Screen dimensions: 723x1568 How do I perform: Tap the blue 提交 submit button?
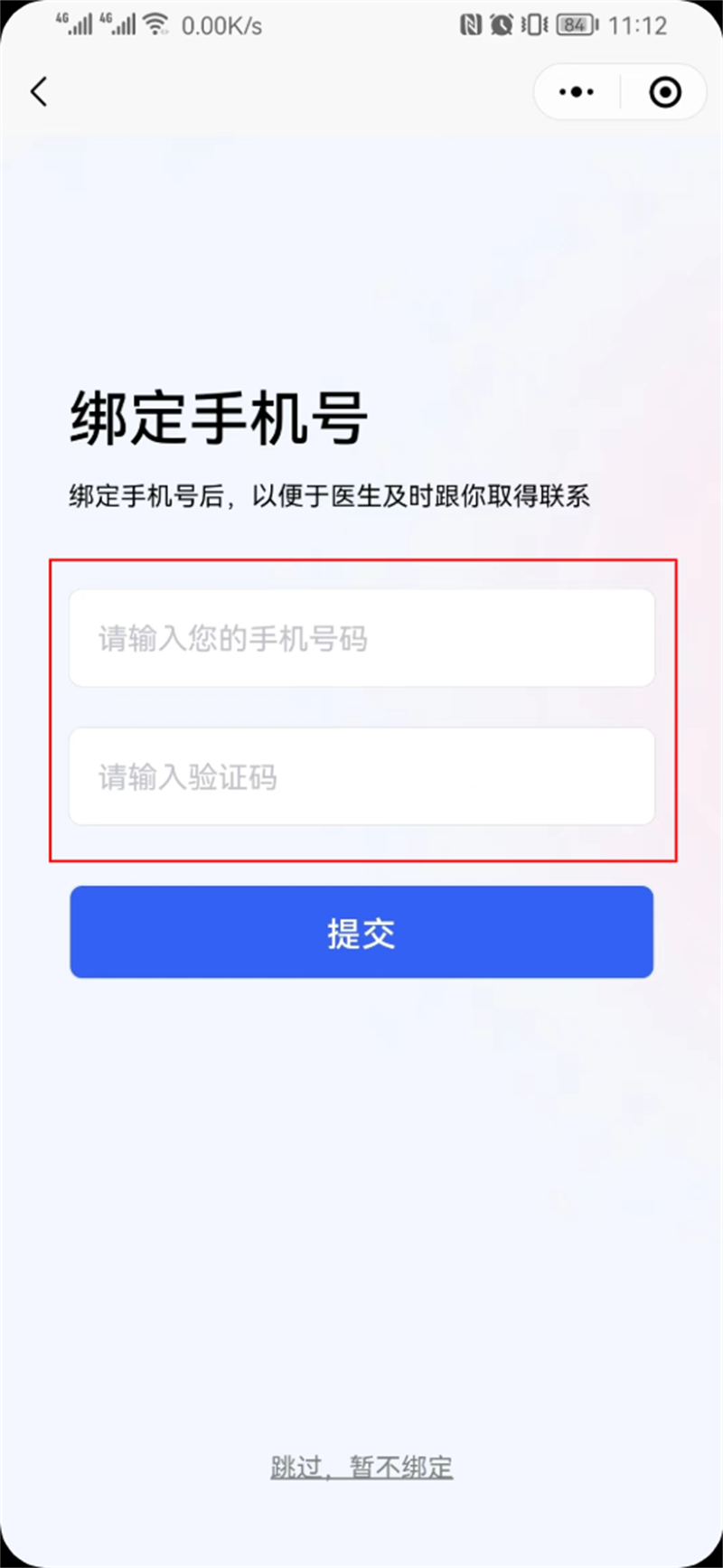(x=361, y=932)
